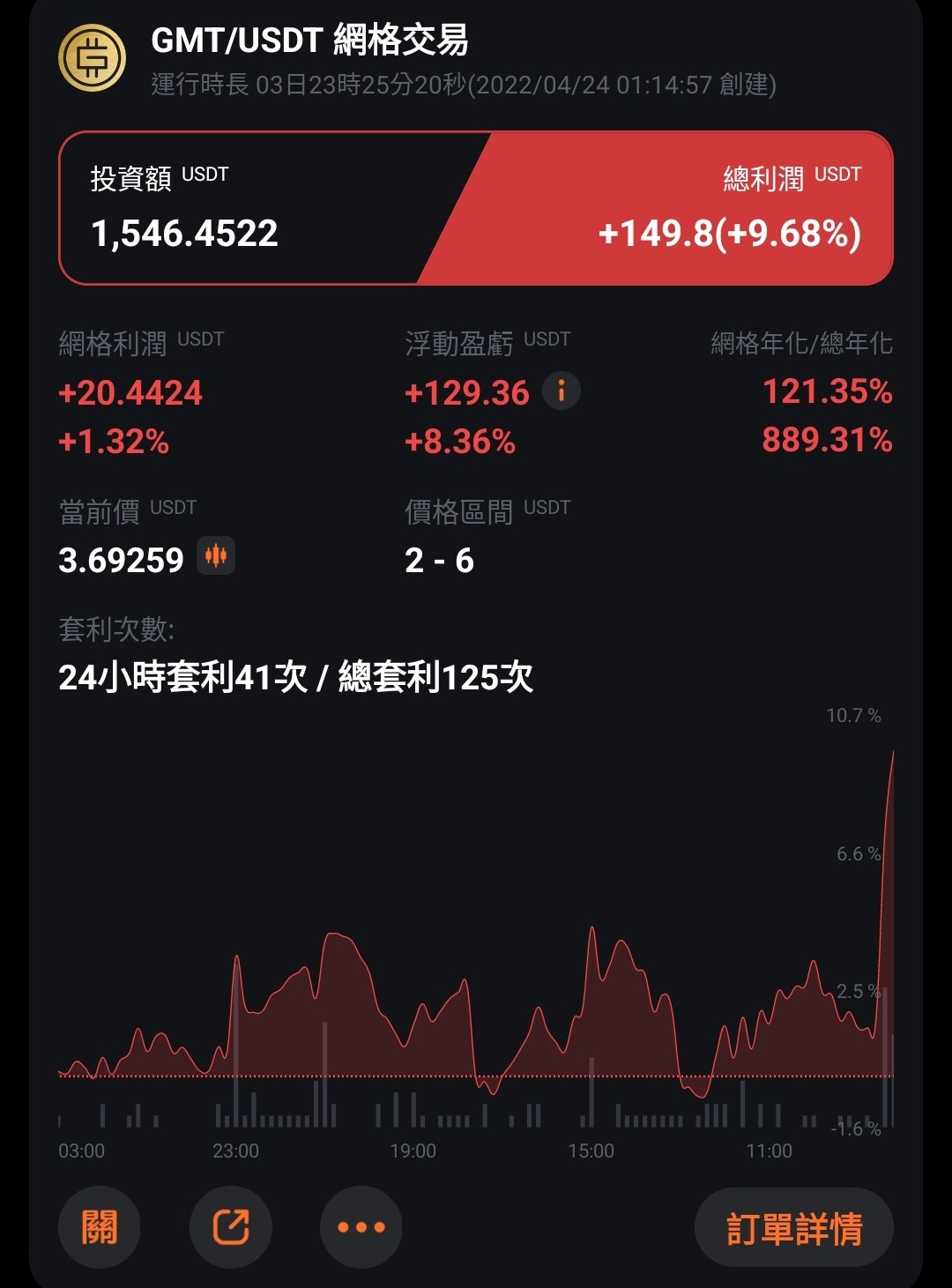Open the three-dot more options menu

(x=361, y=1226)
